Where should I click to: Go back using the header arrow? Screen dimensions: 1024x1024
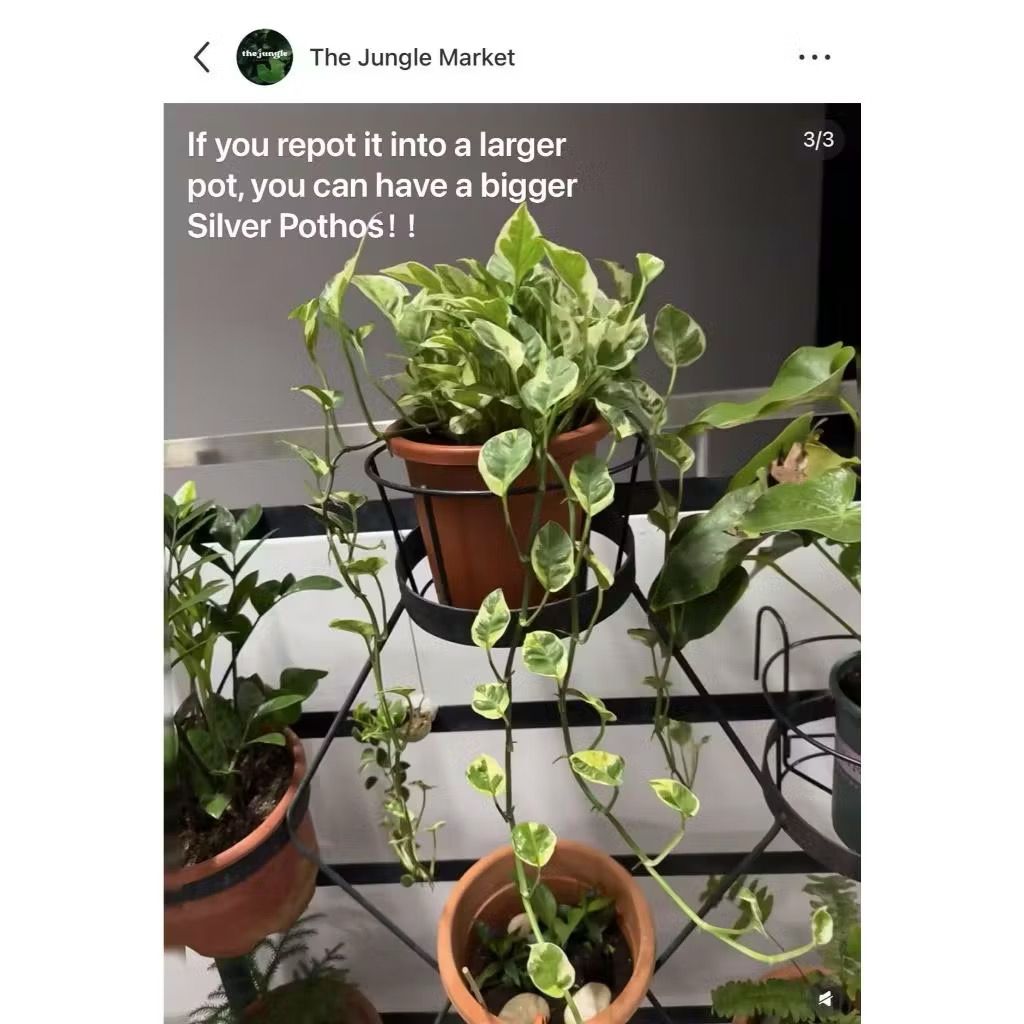tap(202, 58)
